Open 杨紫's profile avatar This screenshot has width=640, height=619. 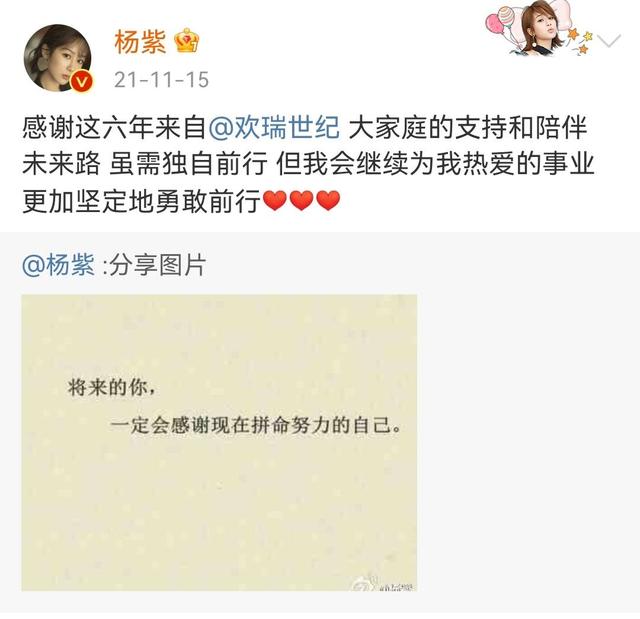coord(58,58)
